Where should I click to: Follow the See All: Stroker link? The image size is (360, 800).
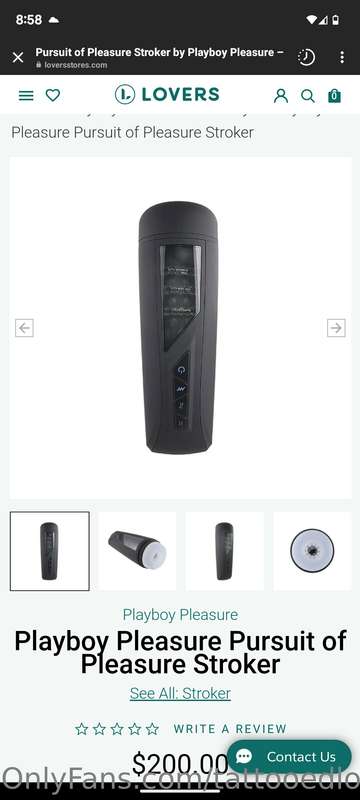pyautogui.click(x=180, y=693)
